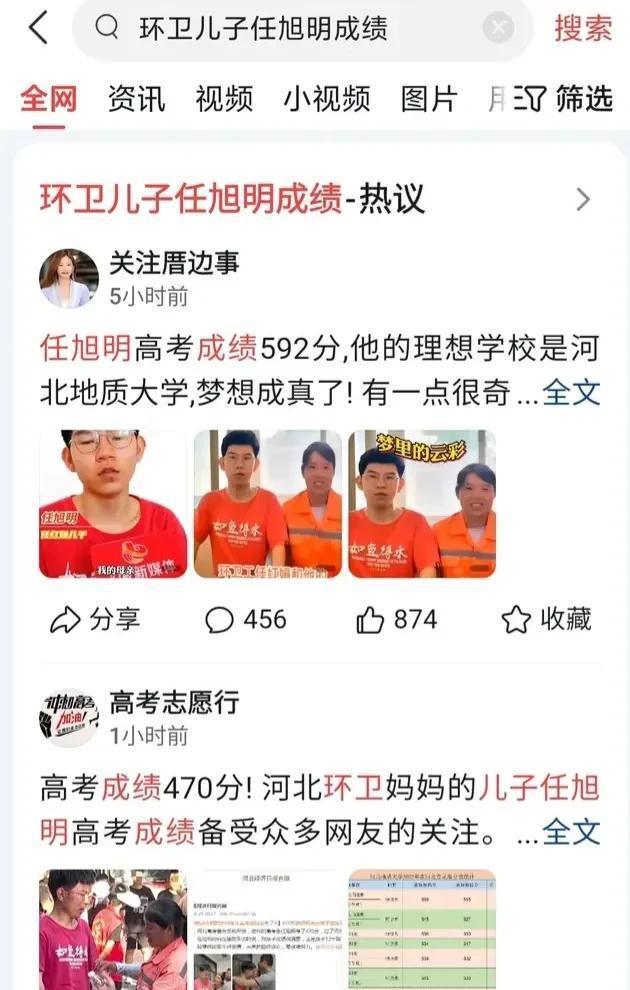Go back using the top-left arrow
The height and width of the screenshot is (990, 630).
(37, 28)
